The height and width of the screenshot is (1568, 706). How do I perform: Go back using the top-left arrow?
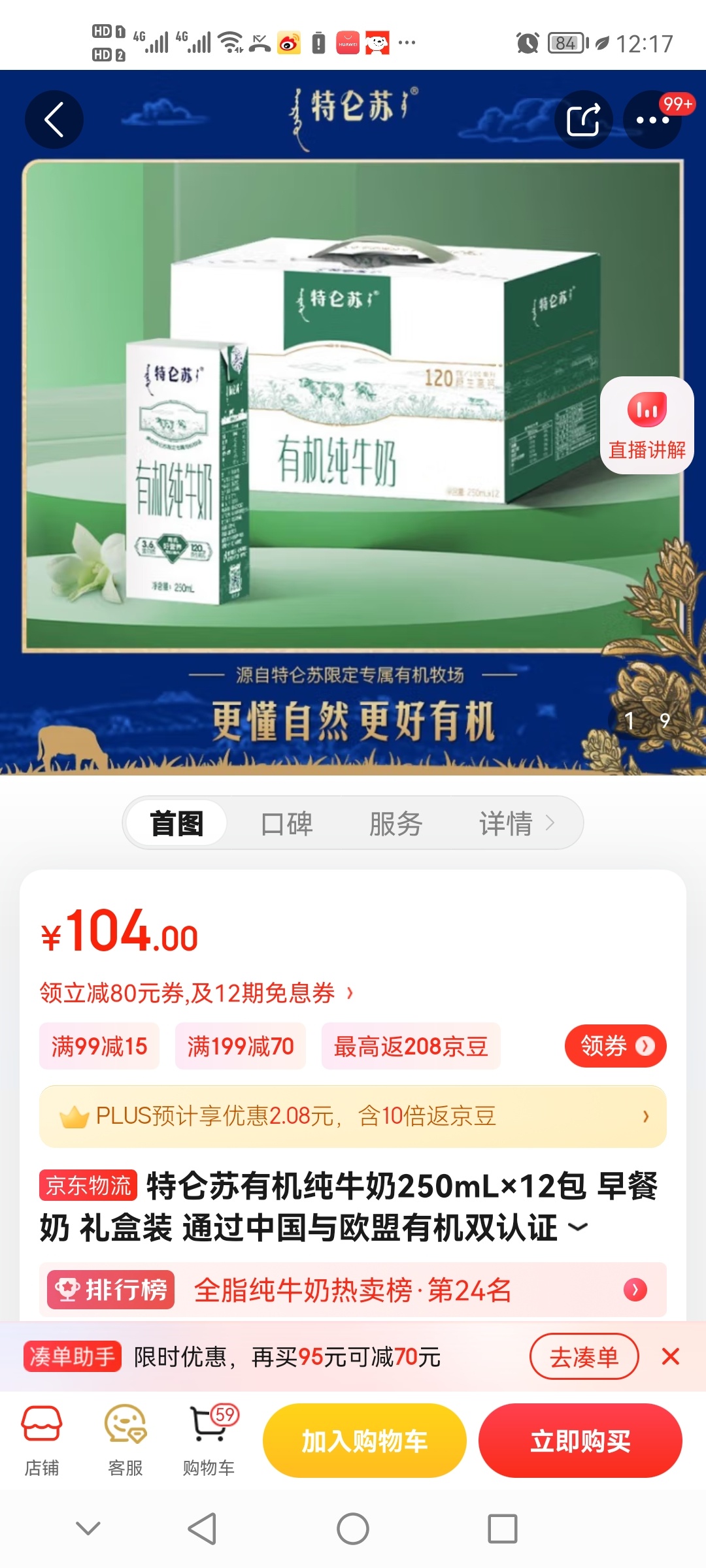(x=54, y=120)
